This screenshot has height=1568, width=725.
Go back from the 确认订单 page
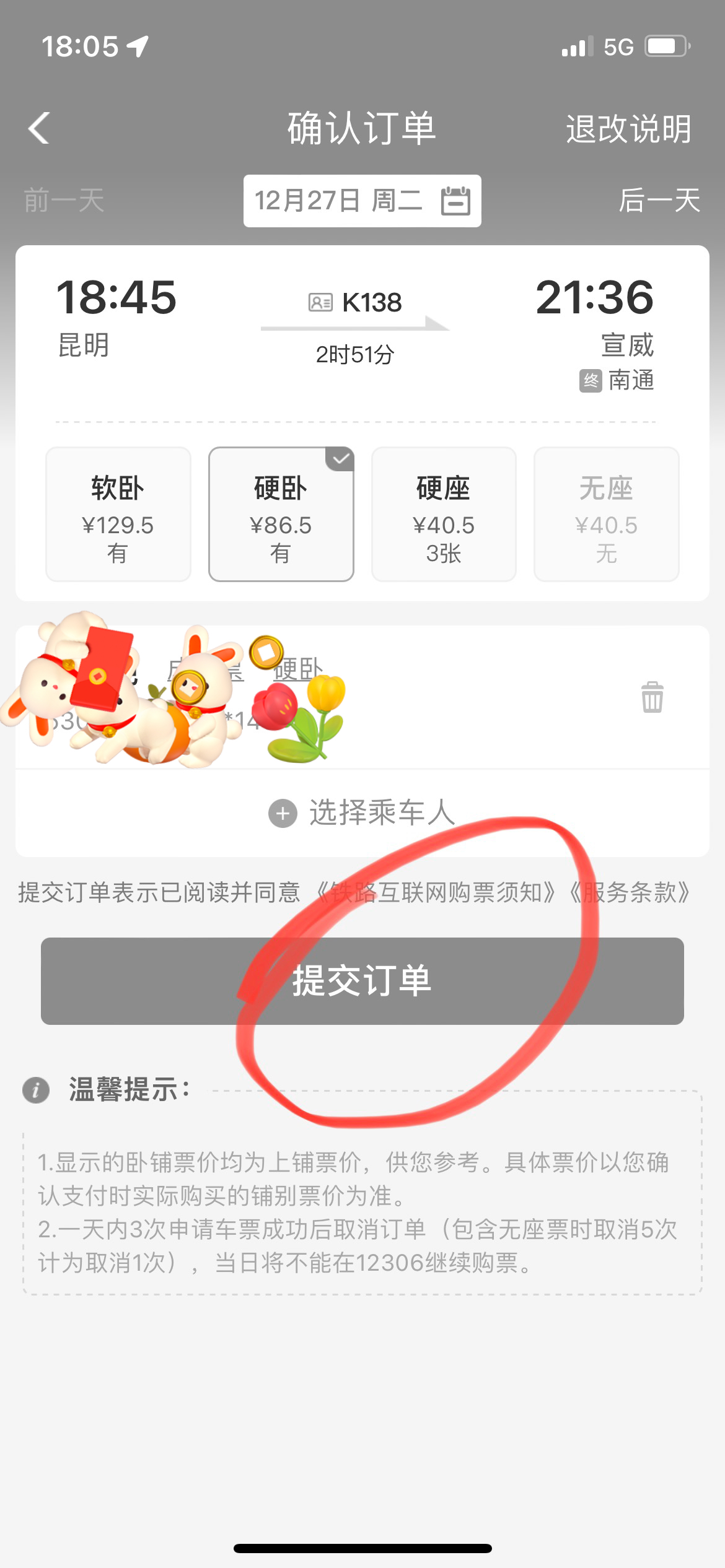39,128
